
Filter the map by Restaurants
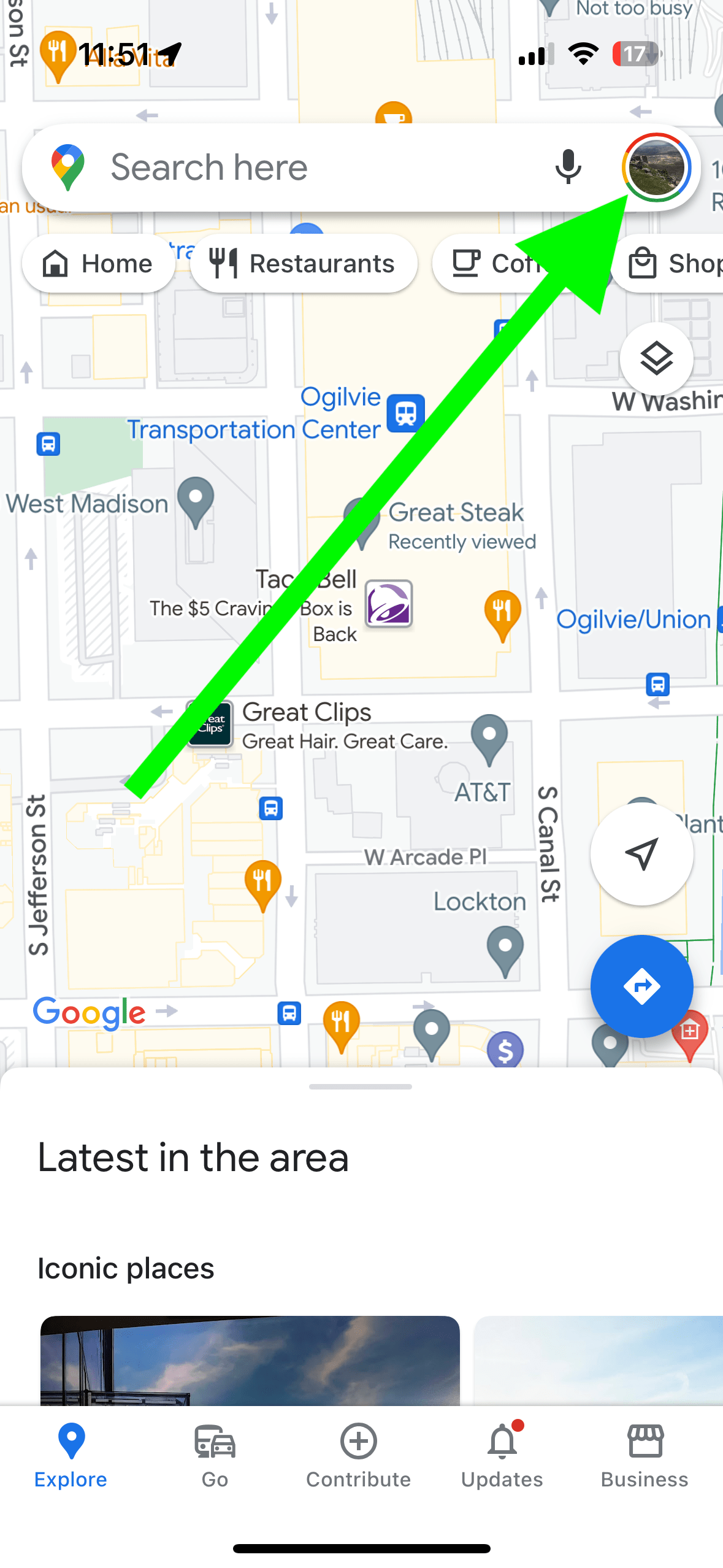pyautogui.click(x=304, y=264)
